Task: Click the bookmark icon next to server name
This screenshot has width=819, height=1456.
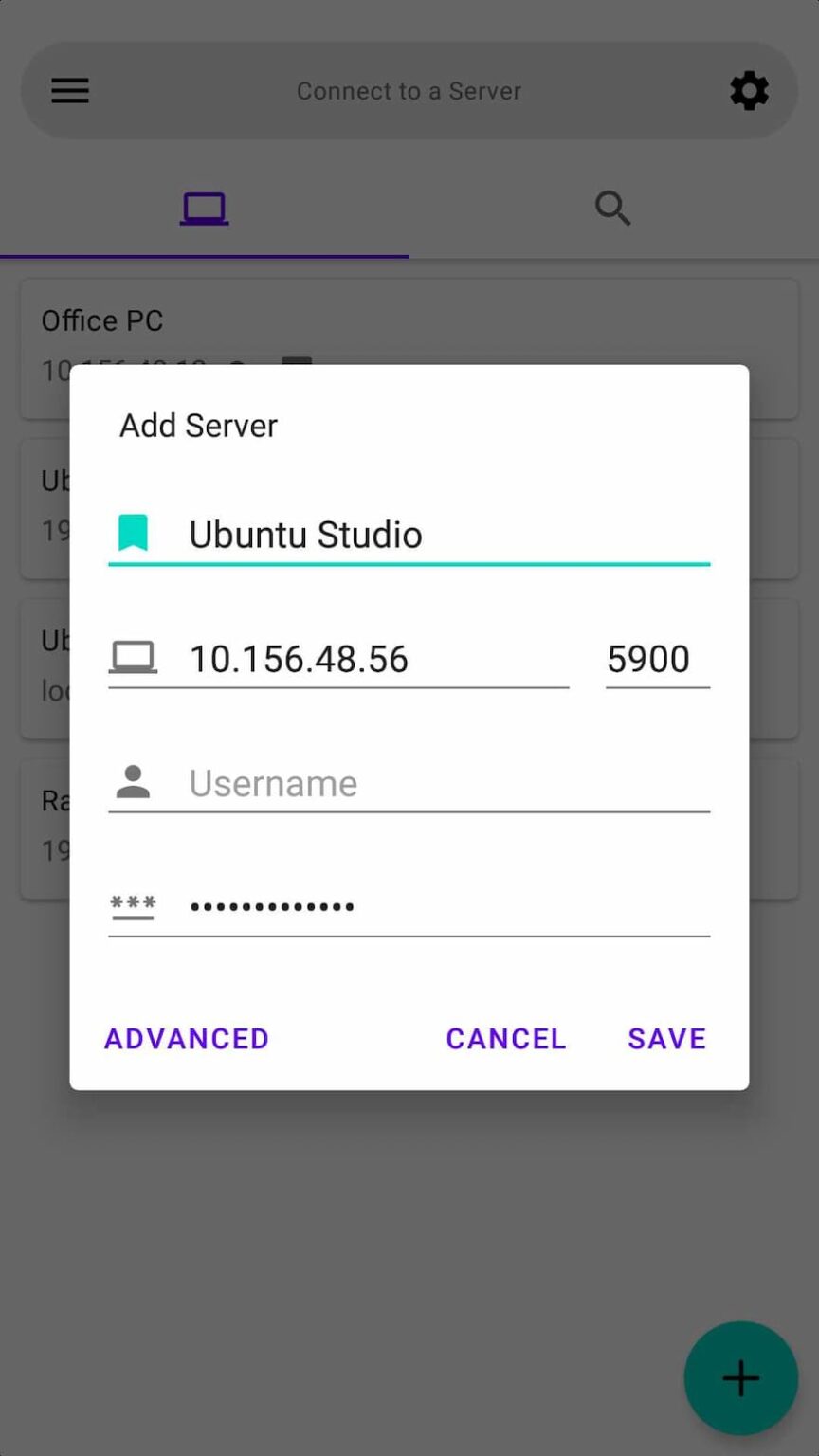Action: pos(134,533)
